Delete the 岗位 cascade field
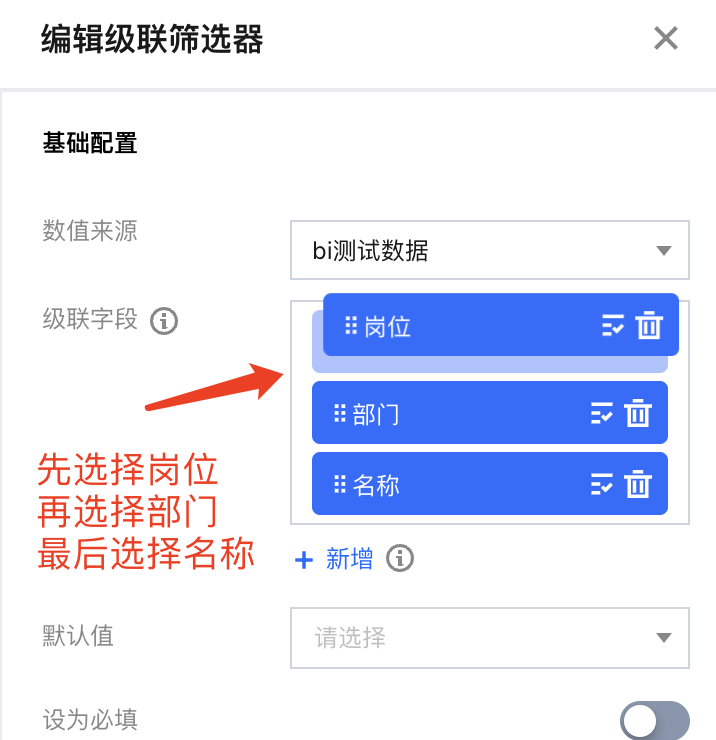This screenshot has width=716, height=740. coord(650,326)
